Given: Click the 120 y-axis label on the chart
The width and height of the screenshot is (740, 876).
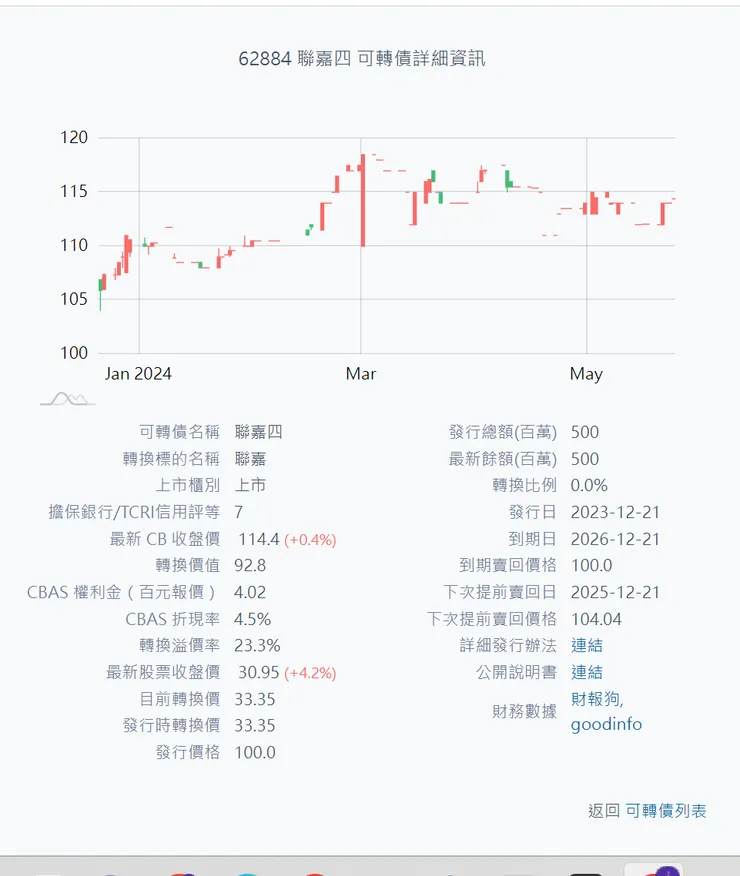Looking at the screenshot, I should pos(73,138).
